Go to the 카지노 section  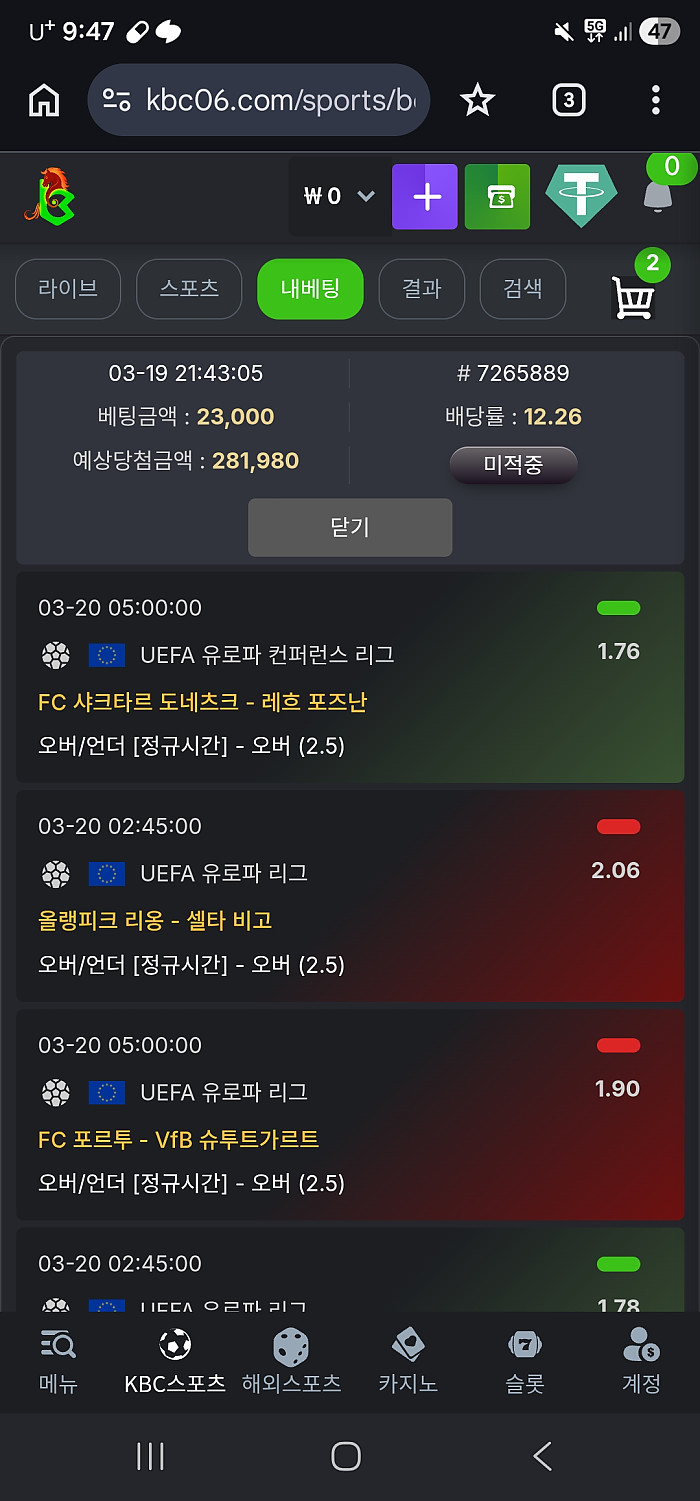click(407, 1362)
